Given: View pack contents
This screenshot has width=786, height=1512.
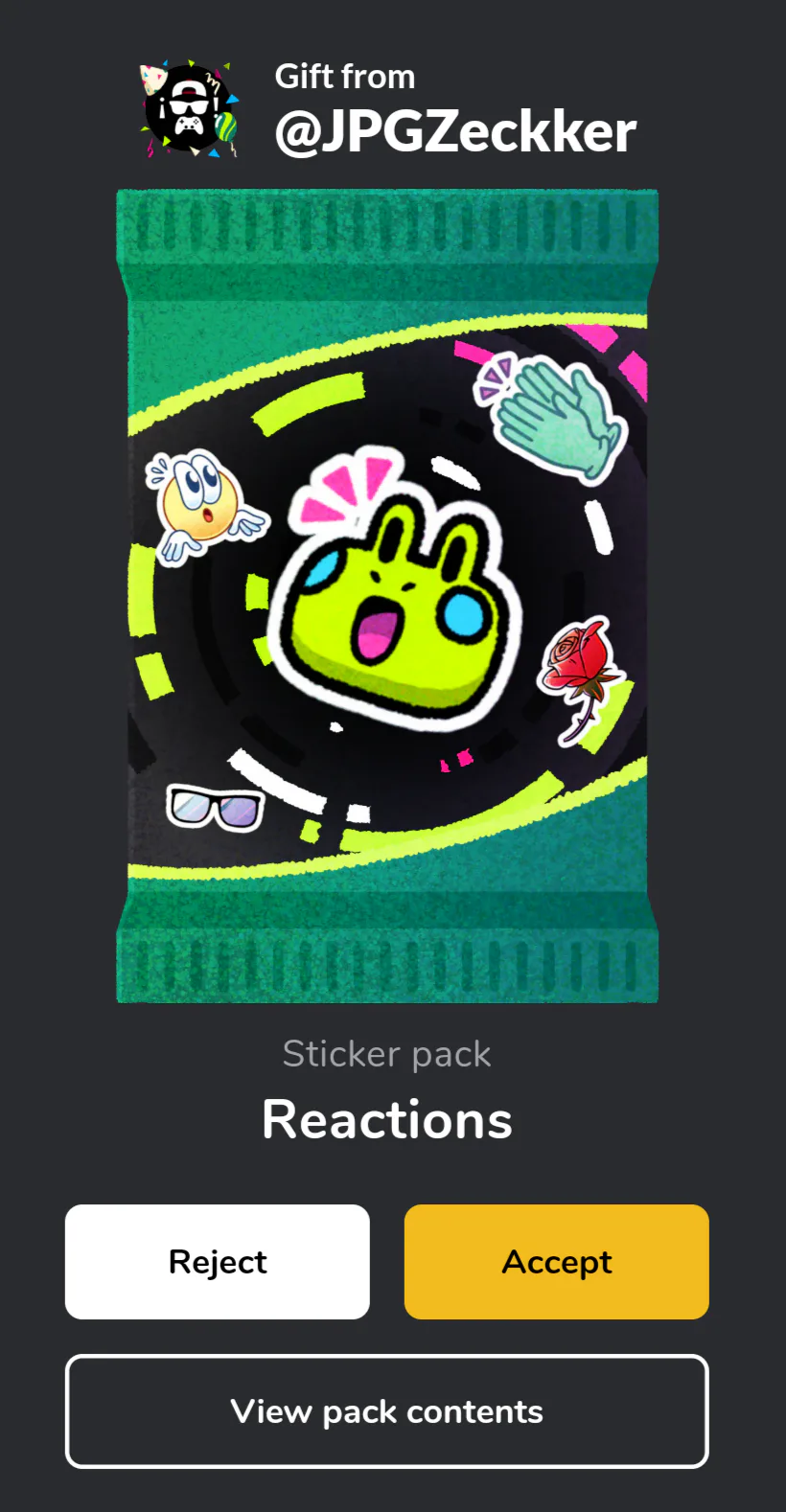Looking at the screenshot, I should (x=386, y=1411).
